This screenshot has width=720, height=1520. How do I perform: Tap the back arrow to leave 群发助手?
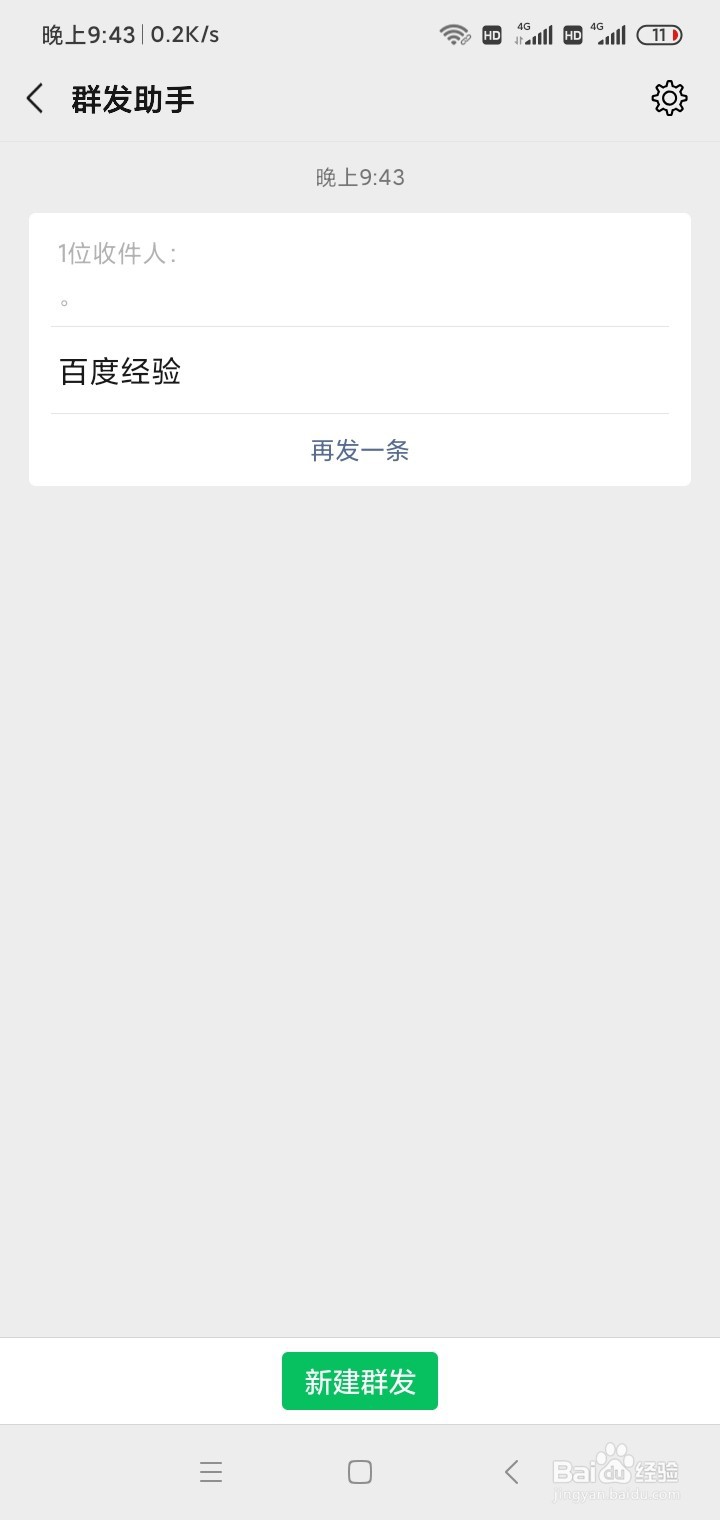[x=34, y=98]
